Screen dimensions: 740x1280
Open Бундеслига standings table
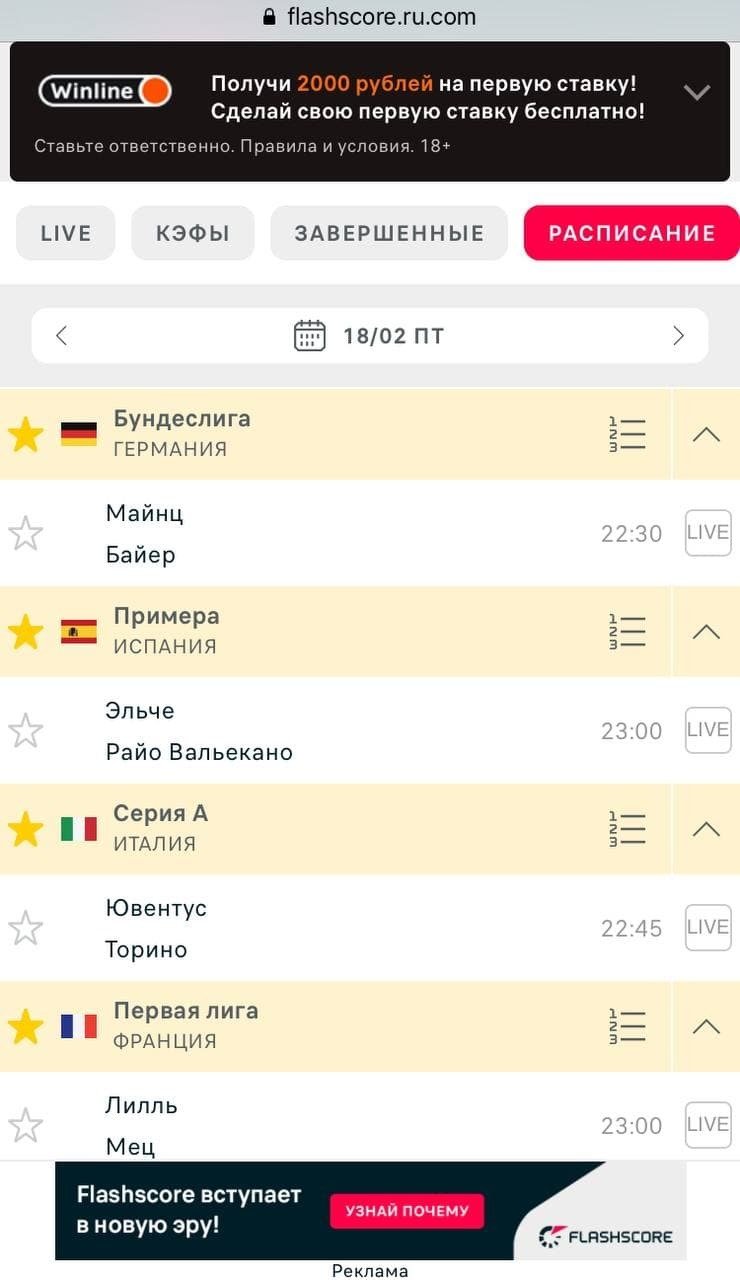coord(627,434)
